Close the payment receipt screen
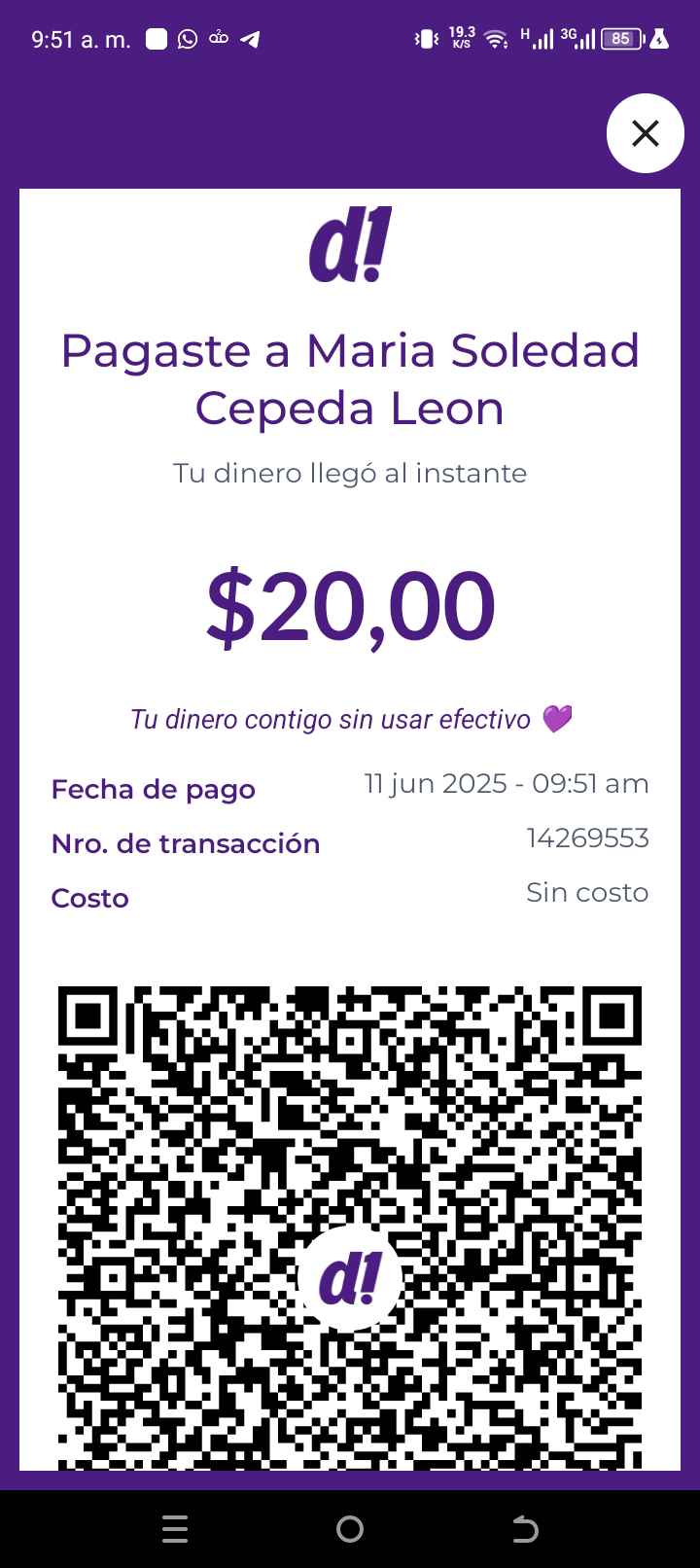The width and height of the screenshot is (700, 1568). [645, 133]
